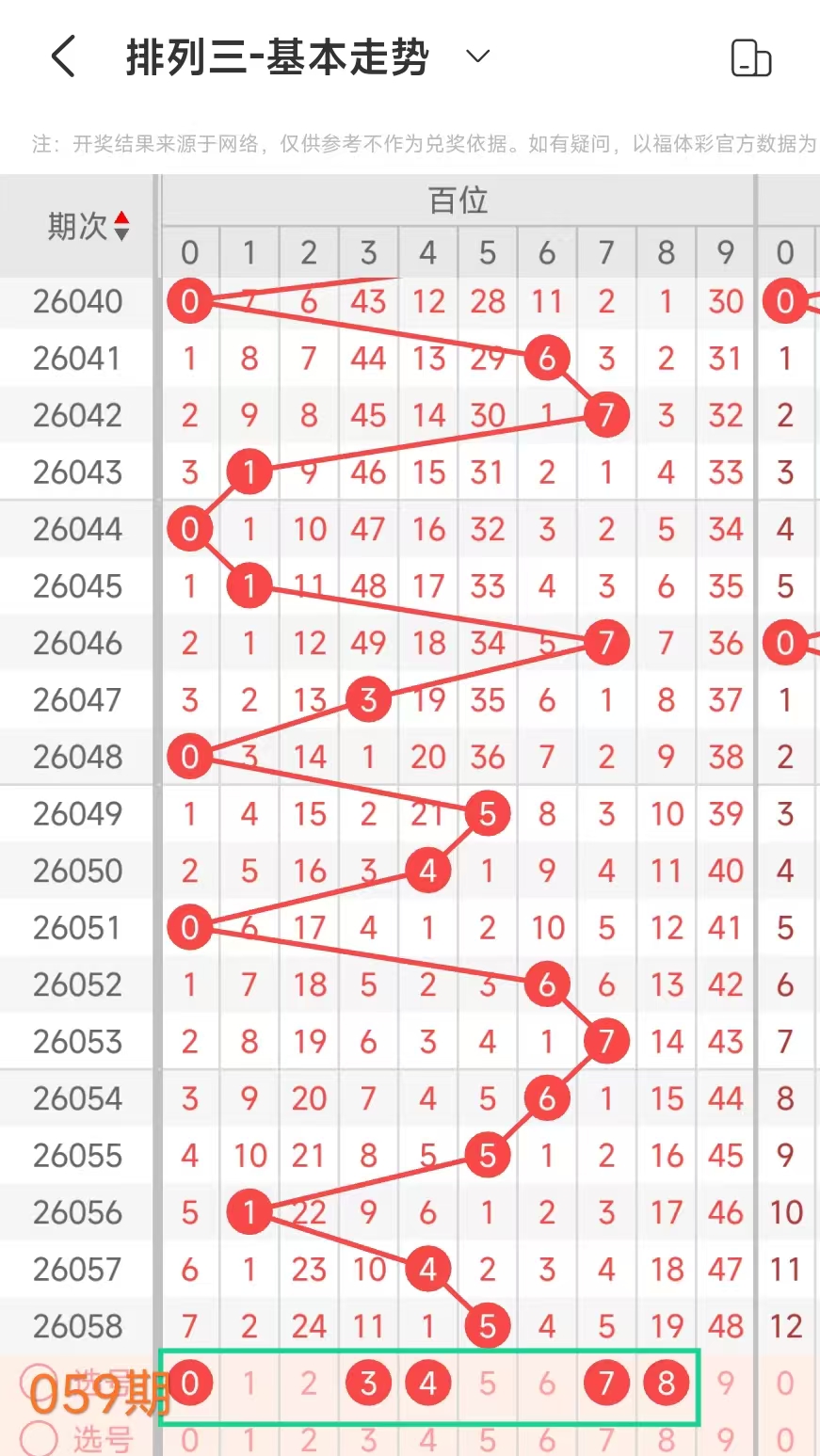The height and width of the screenshot is (1456, 820).
Task: Go back from the 排列三 trend chart
Action: [x=63, y=57]
